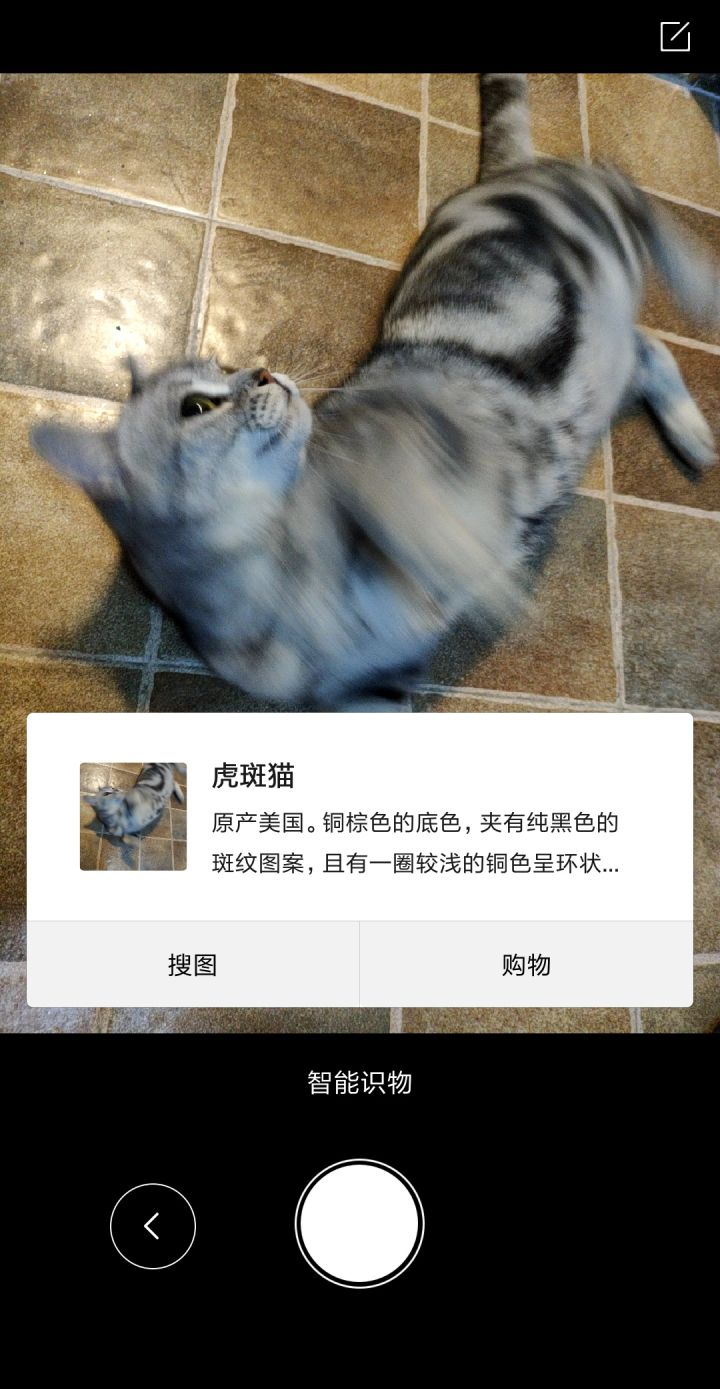Go back using the round arrow button
This screenshot has width=720, height=1389.
click(x=153, y=1226)
